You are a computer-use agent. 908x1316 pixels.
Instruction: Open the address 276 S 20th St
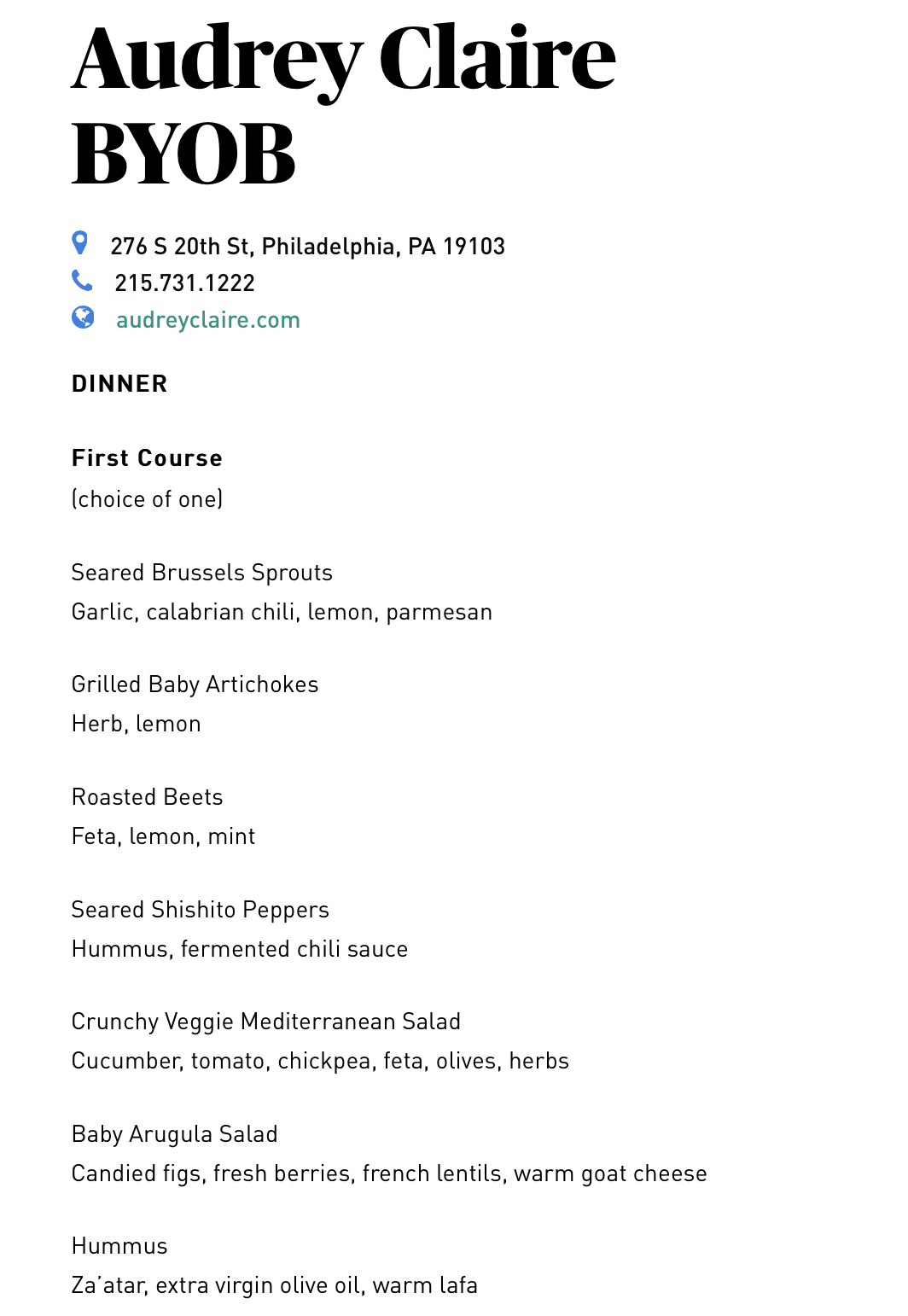pyautogui.click(x=307, y=247)
